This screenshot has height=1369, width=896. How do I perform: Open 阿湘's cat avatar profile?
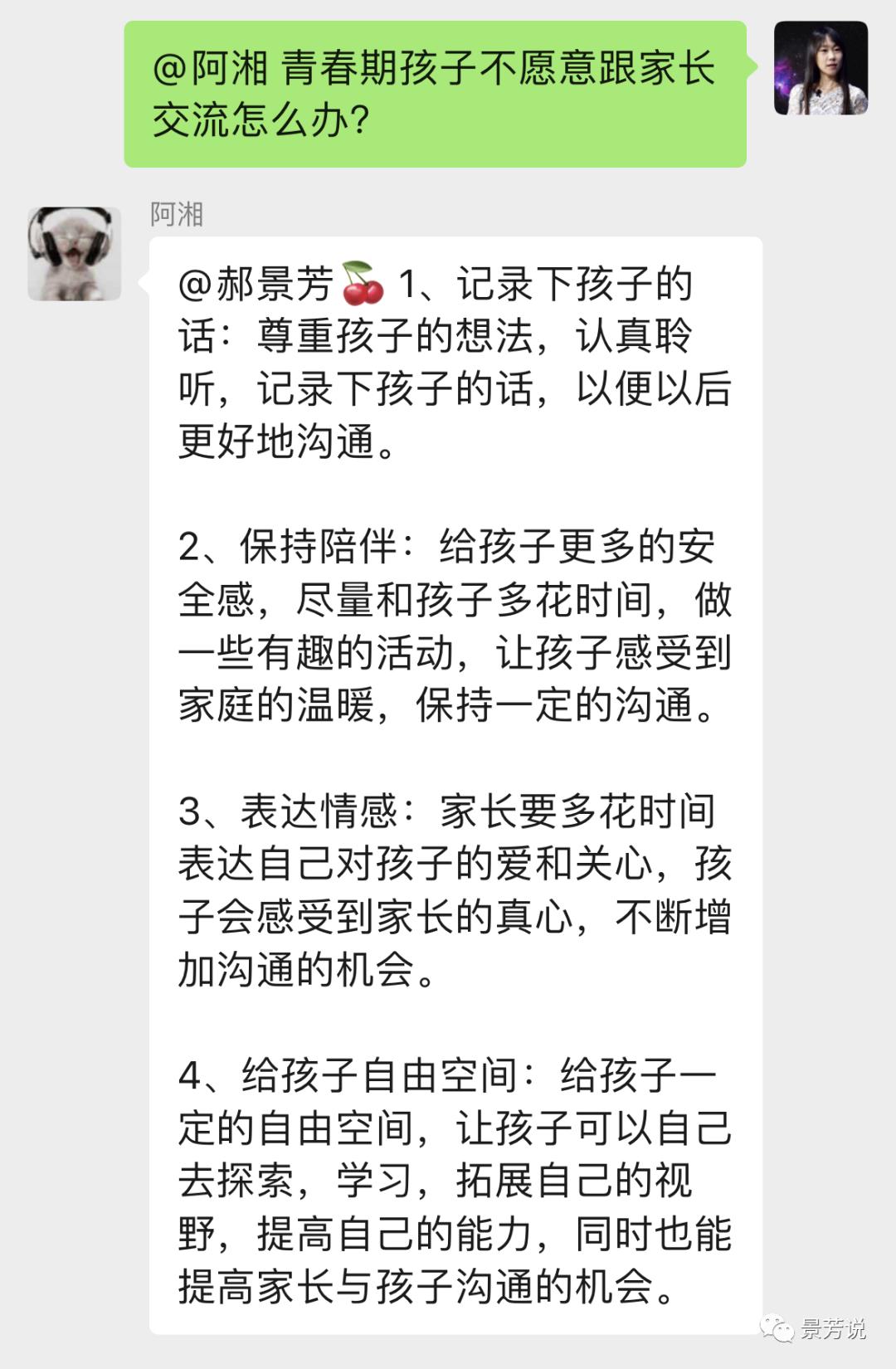tap(75, 254)
